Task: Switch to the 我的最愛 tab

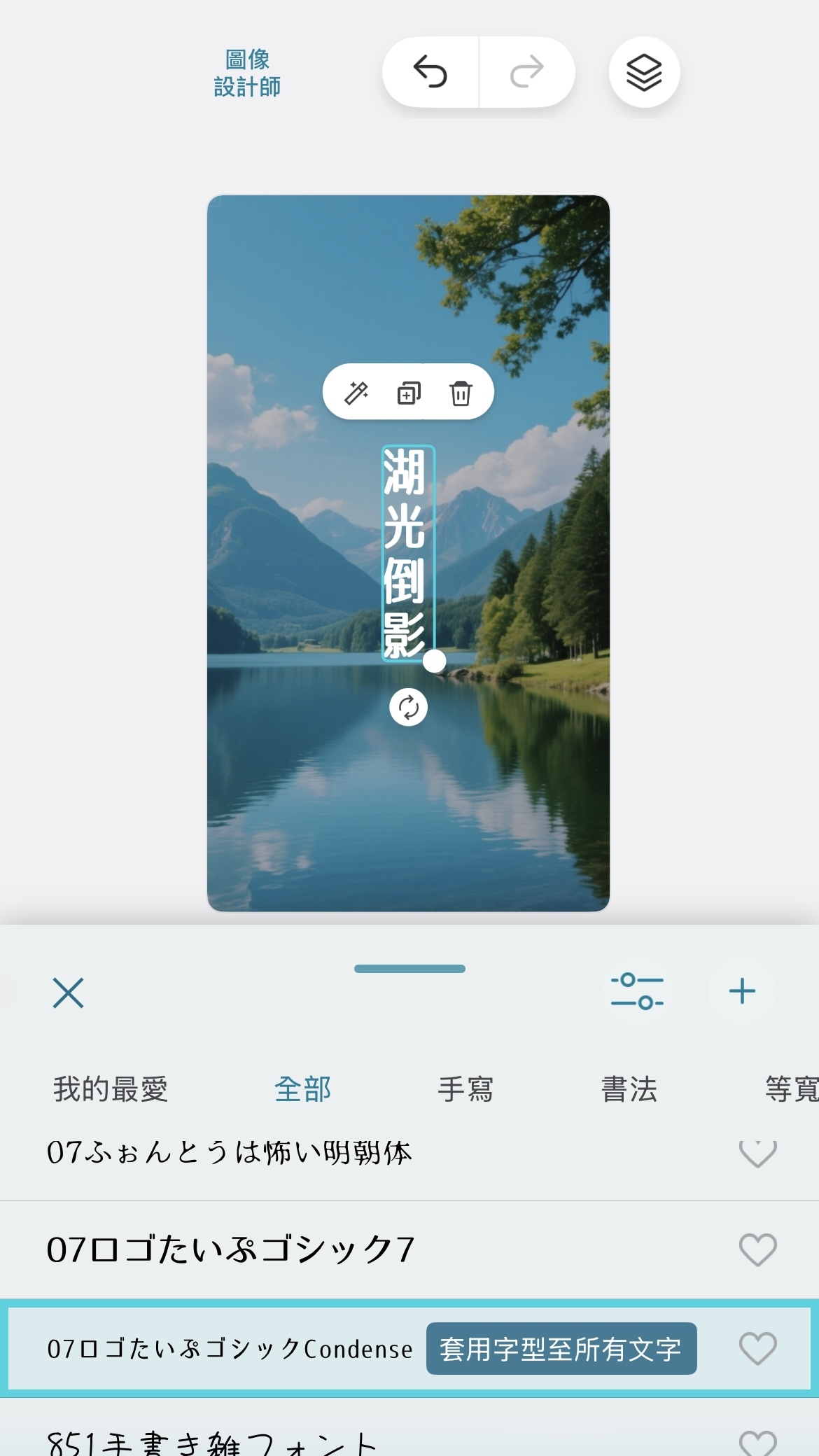Action: point(111,1089)
